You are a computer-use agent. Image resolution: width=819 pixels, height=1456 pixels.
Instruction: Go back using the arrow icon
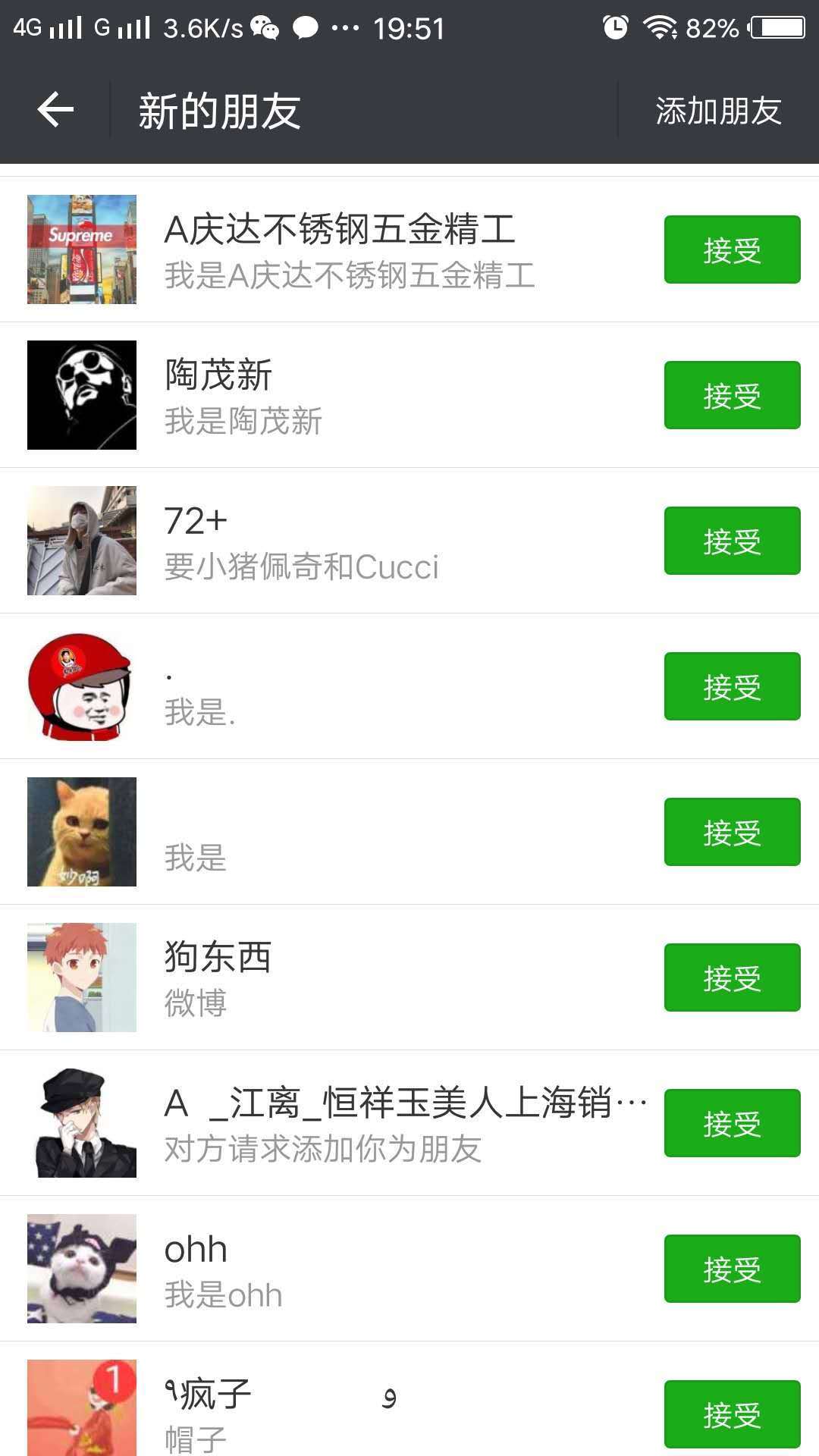coord(55,111)
